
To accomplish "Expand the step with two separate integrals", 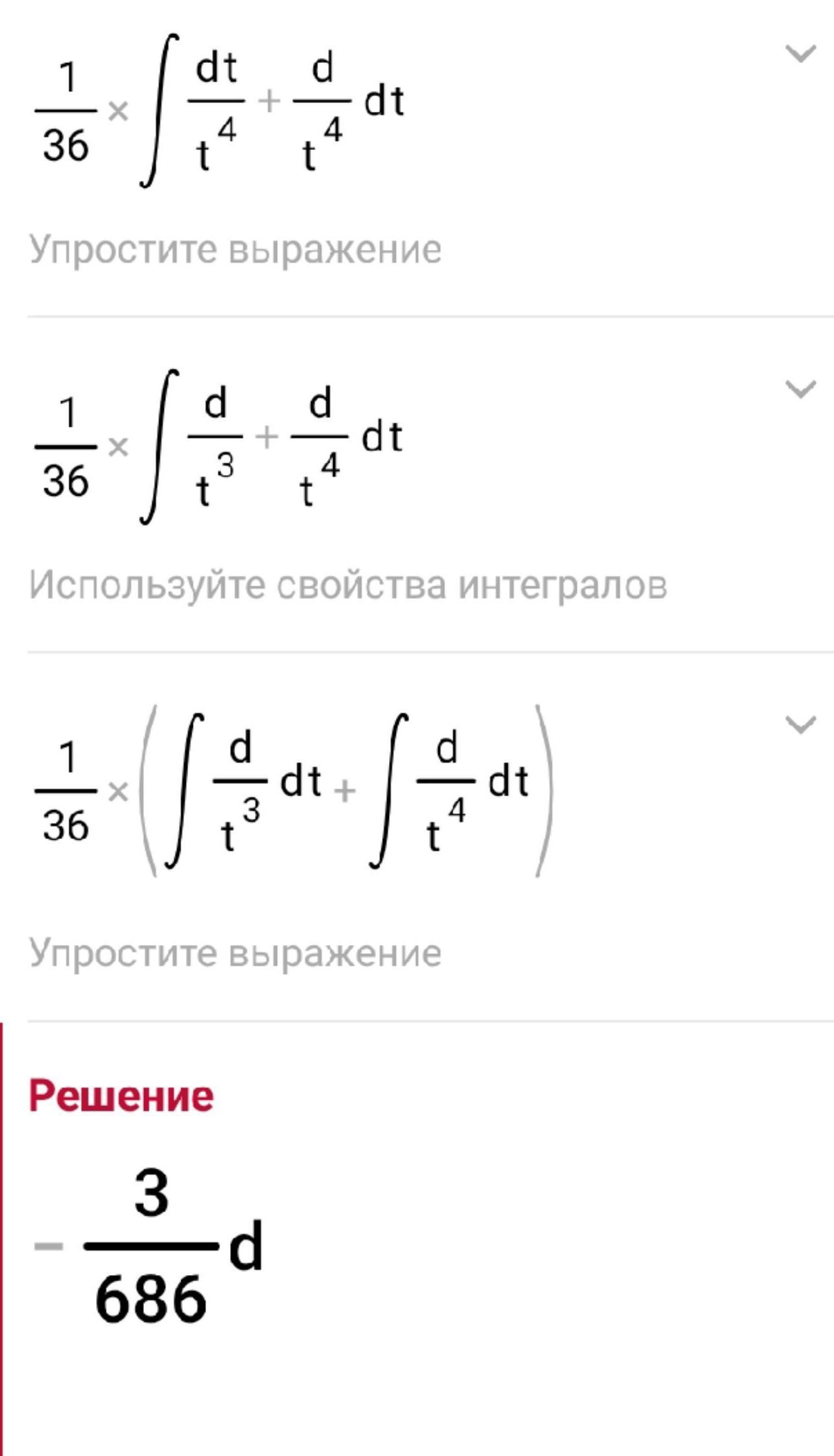I will click(801, 725).
